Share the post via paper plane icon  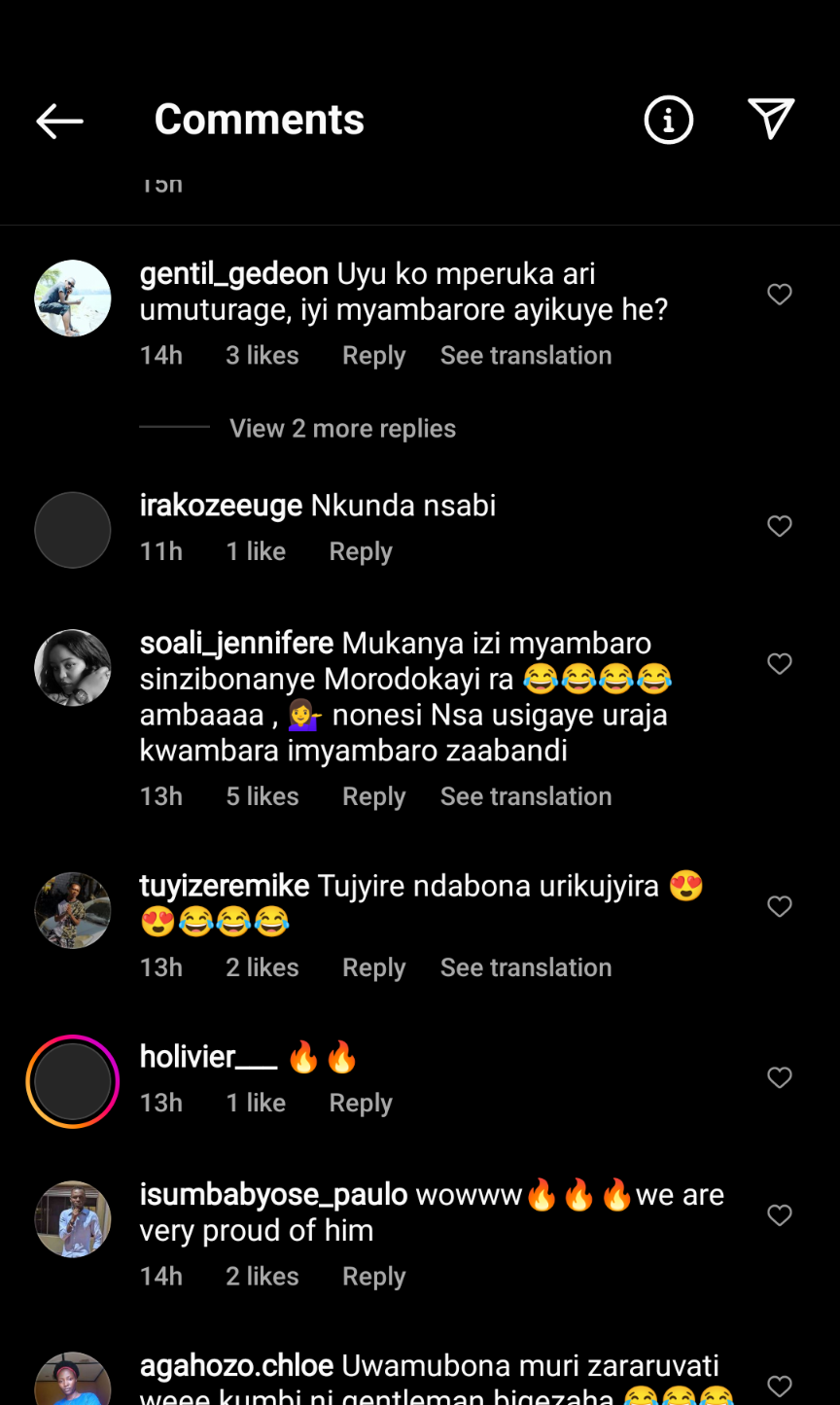(771, 119)
